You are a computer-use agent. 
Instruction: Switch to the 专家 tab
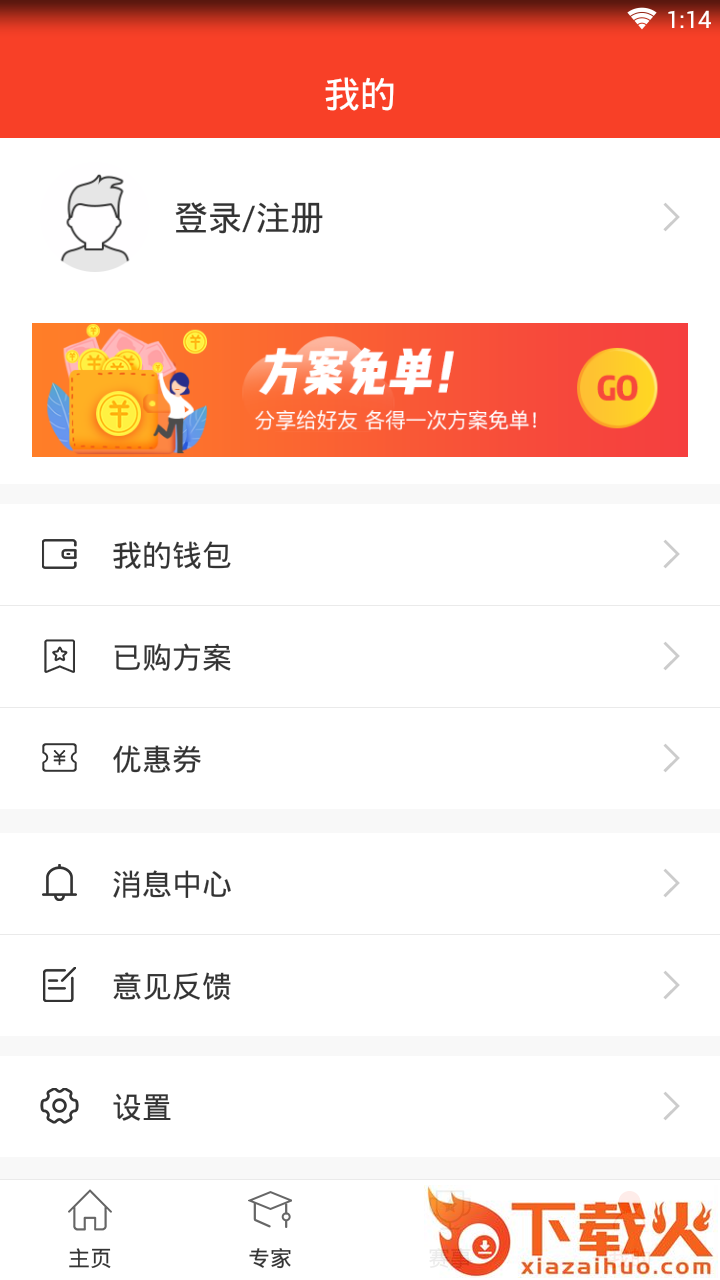270,1228
